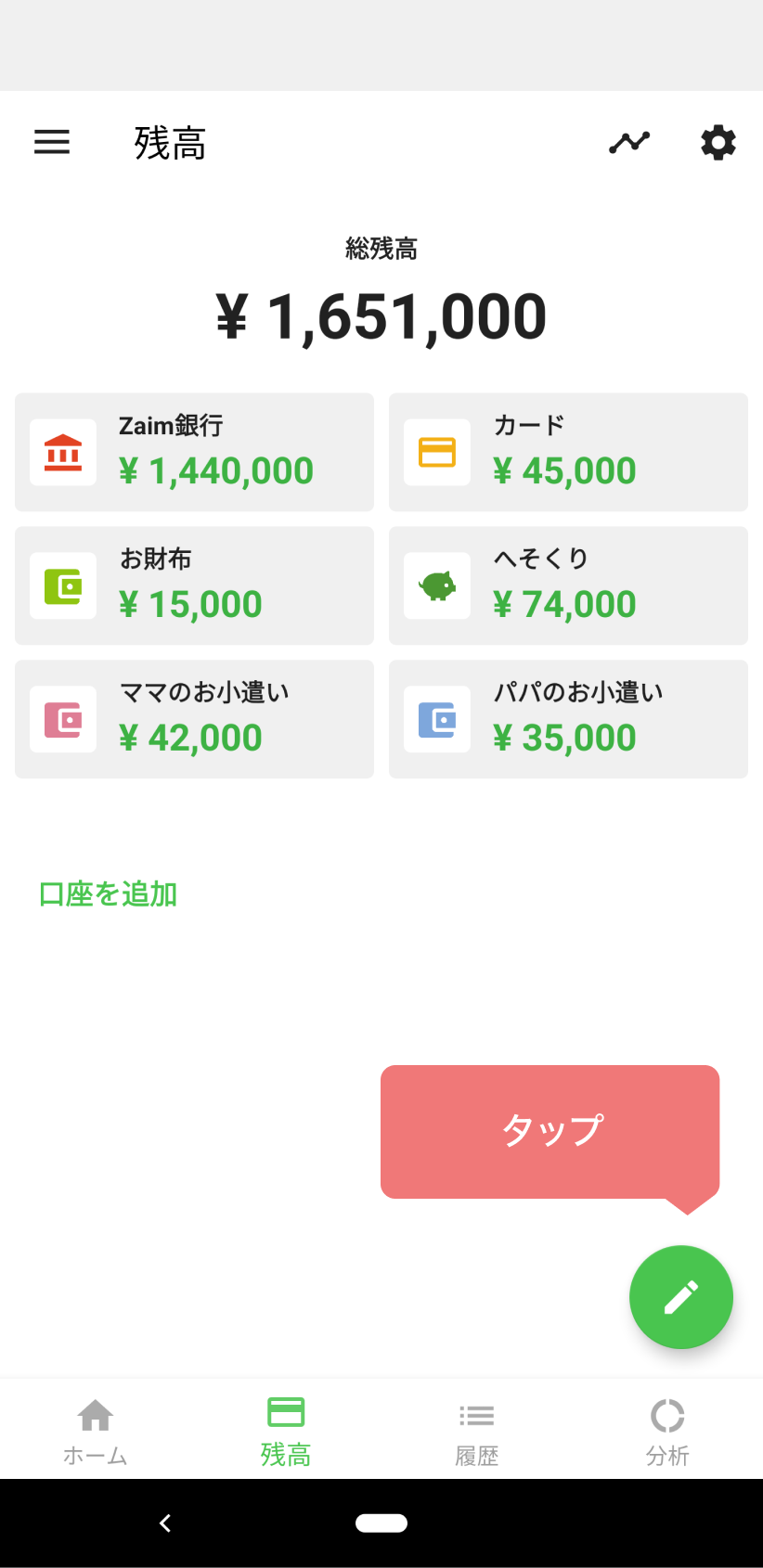Open the balance trend graph icon
This screenshot has height=1568, width=763.
coord(628,142)
